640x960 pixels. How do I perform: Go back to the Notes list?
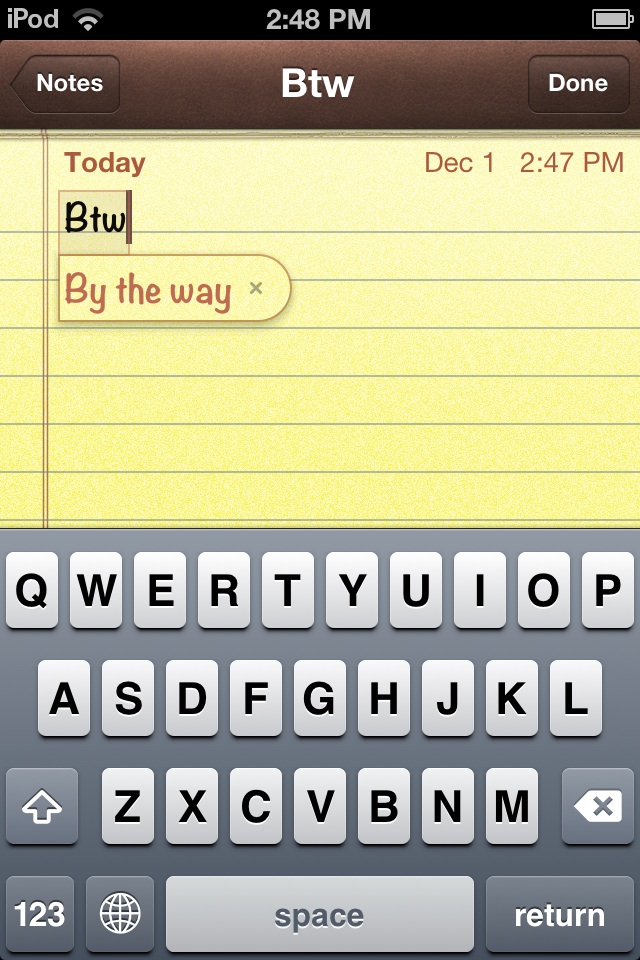point(66,84)
